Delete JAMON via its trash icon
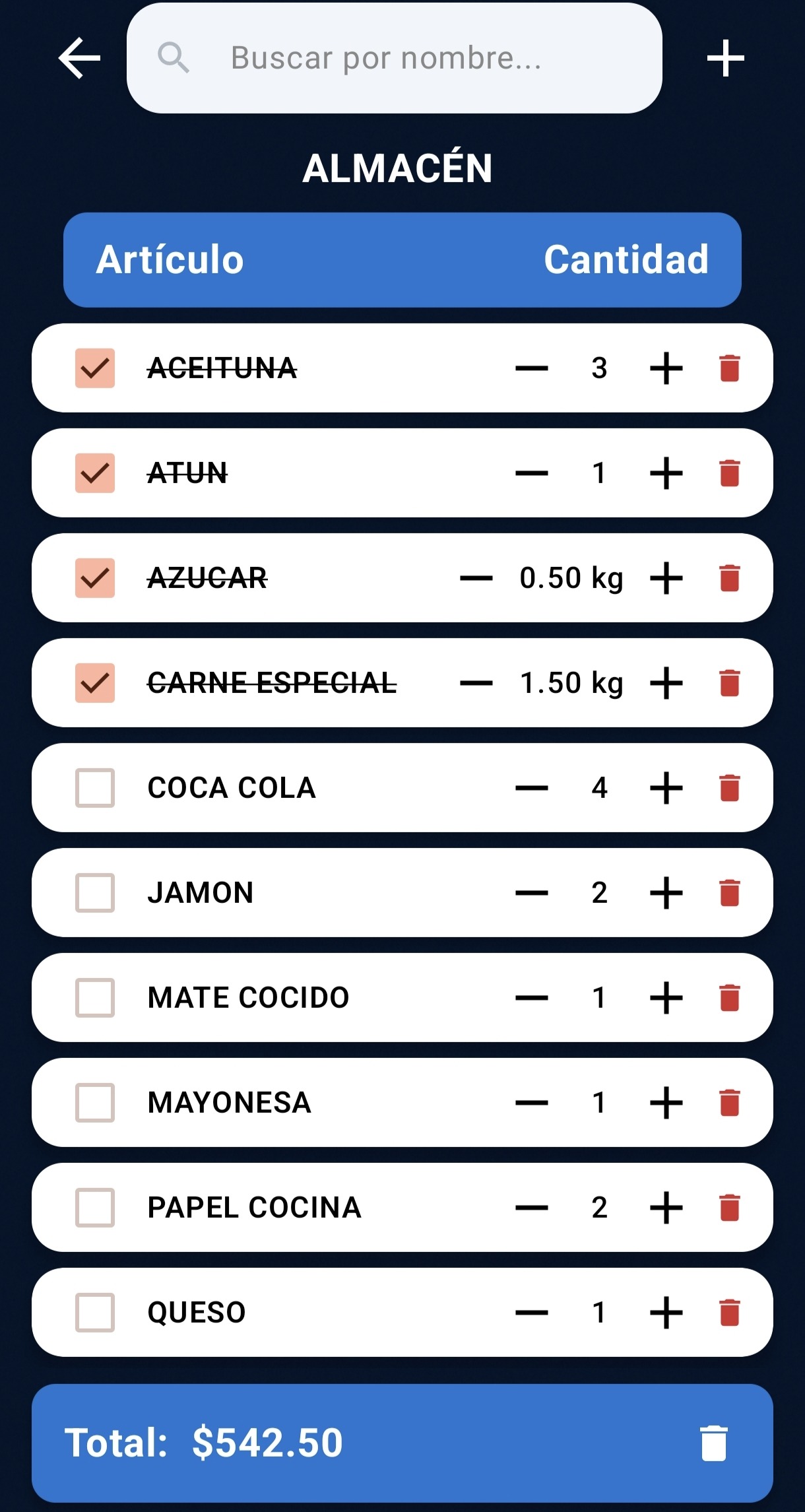805x1512 pixels. click(x=730, y=892)
